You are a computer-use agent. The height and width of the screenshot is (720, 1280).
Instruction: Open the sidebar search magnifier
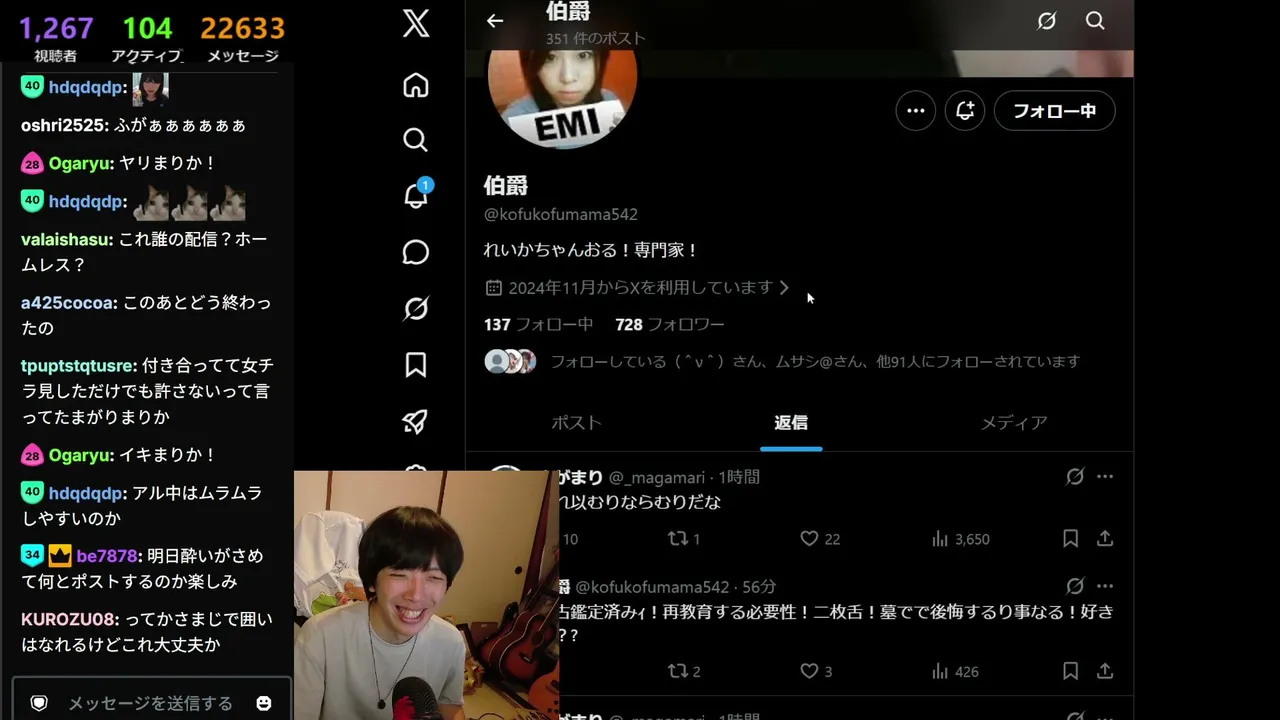[416, 139]
